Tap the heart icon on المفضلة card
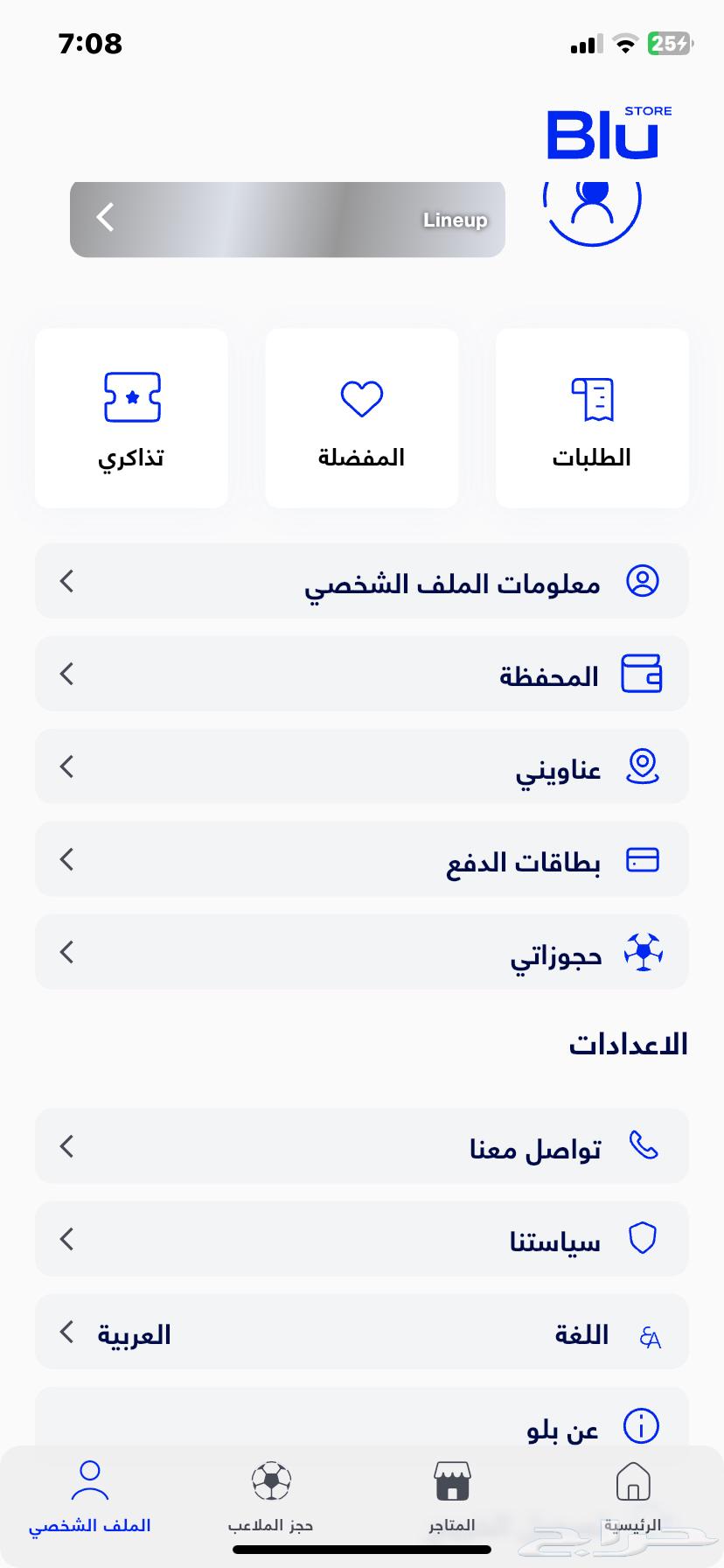724x1568 pixels. pos(361,398)
